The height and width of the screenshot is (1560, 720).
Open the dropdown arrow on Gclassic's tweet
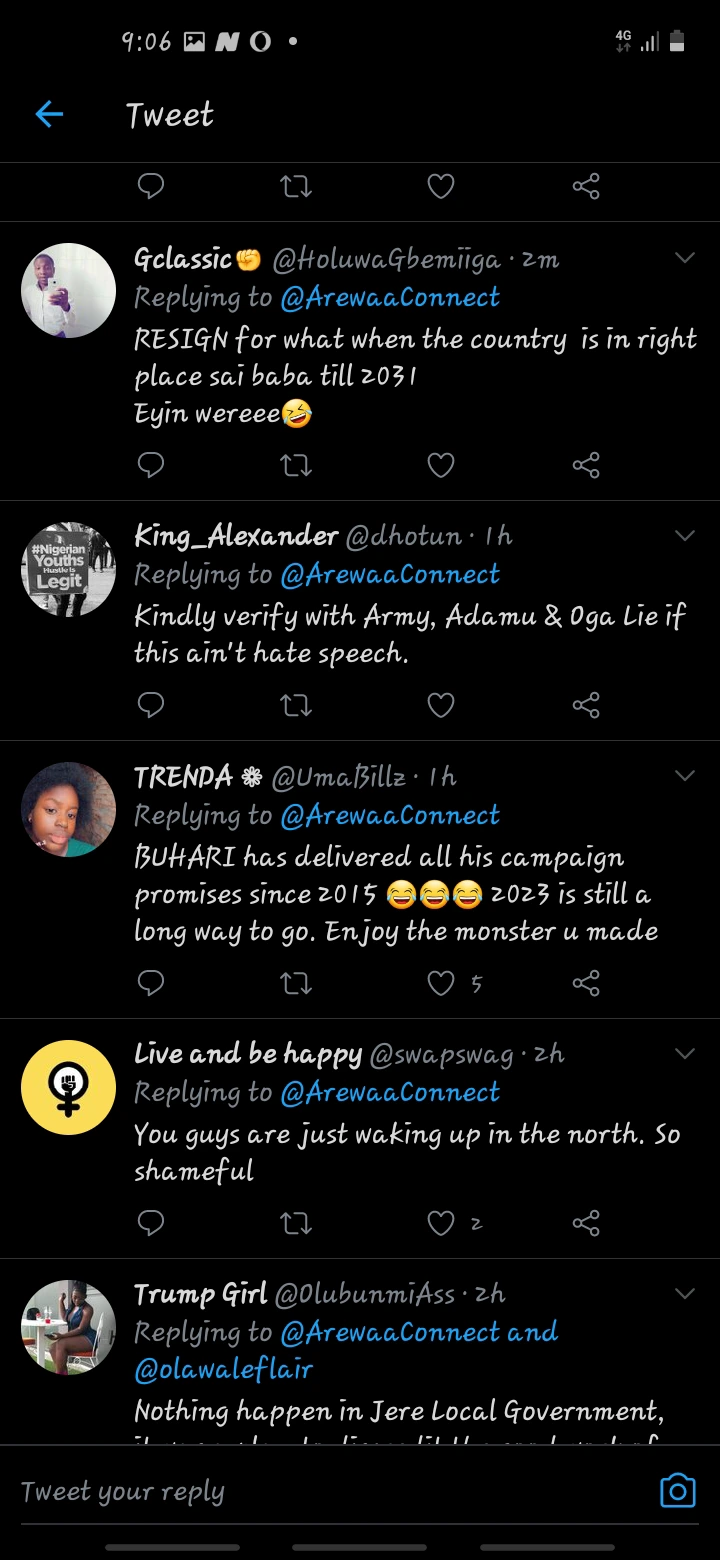point(685,259)
